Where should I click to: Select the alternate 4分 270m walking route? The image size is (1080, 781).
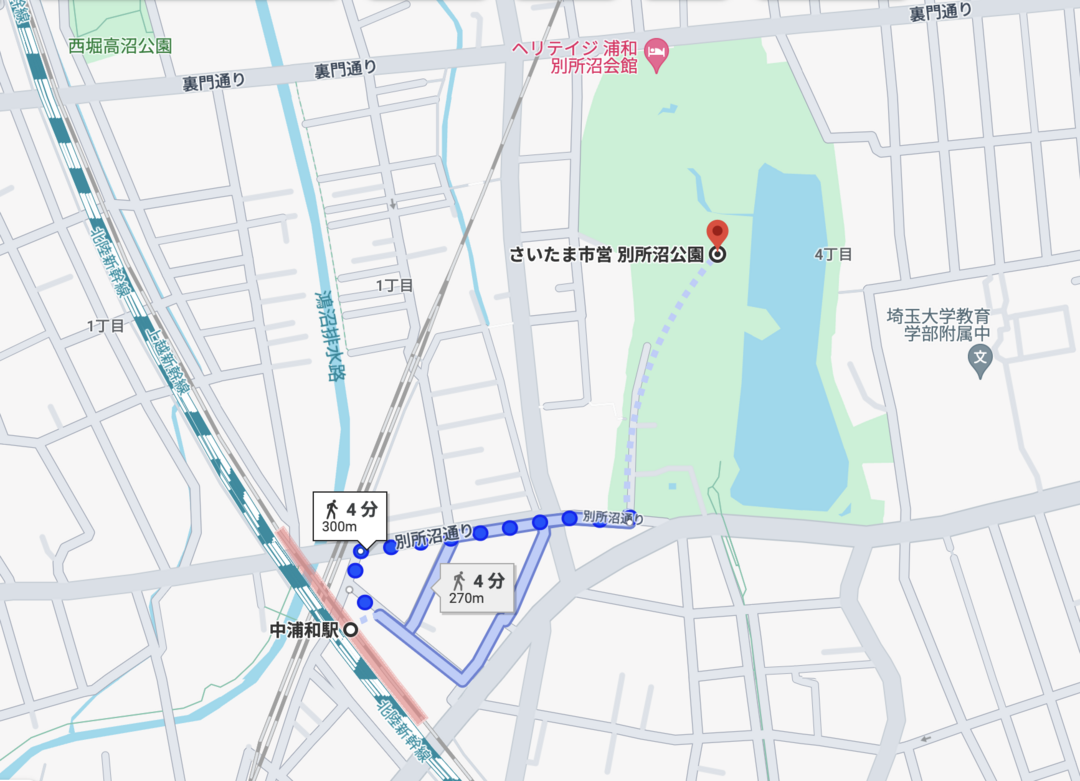tap(477, 588)
